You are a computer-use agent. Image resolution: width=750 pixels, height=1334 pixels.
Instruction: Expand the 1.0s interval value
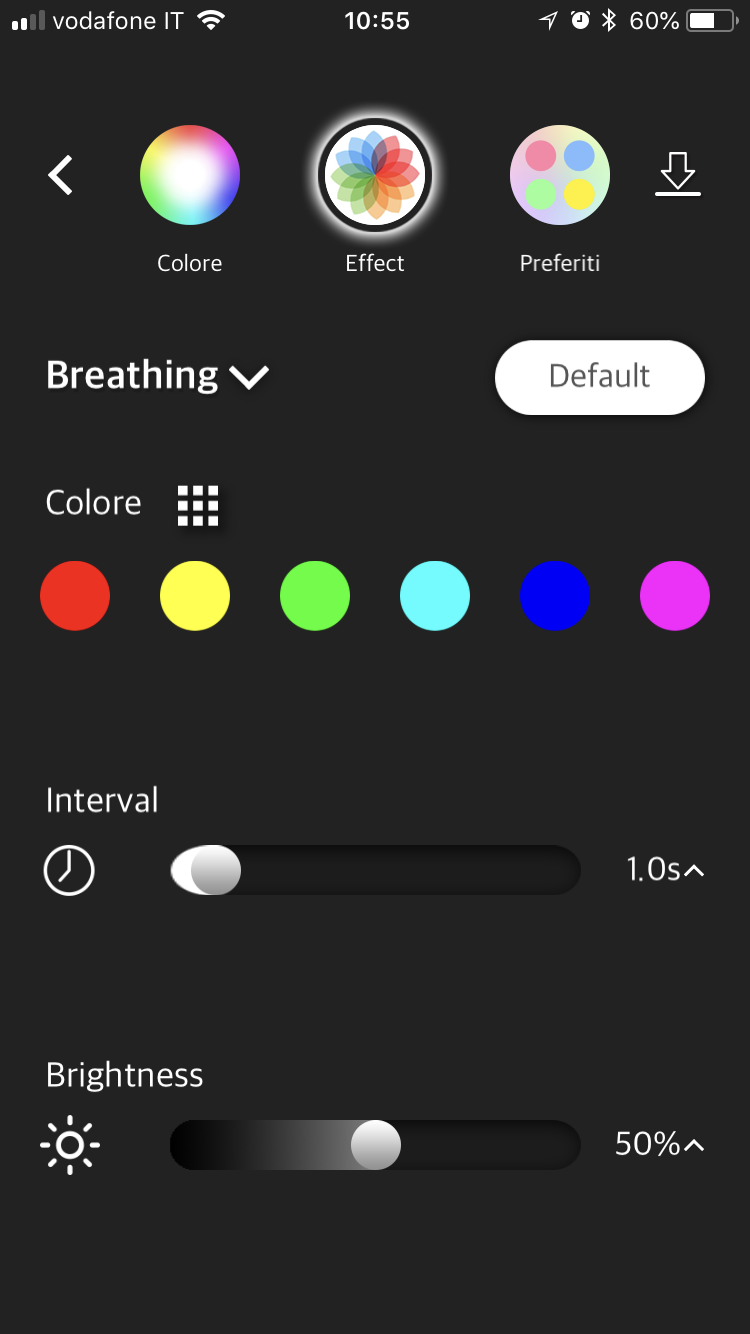665,870
